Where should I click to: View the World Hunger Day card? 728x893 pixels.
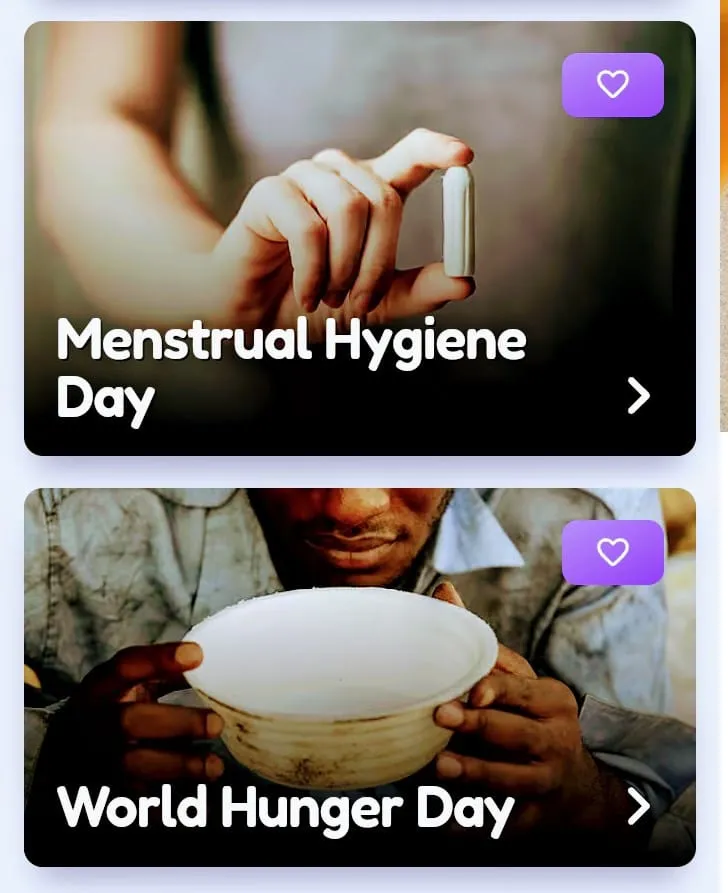click(x=638, y=807)
